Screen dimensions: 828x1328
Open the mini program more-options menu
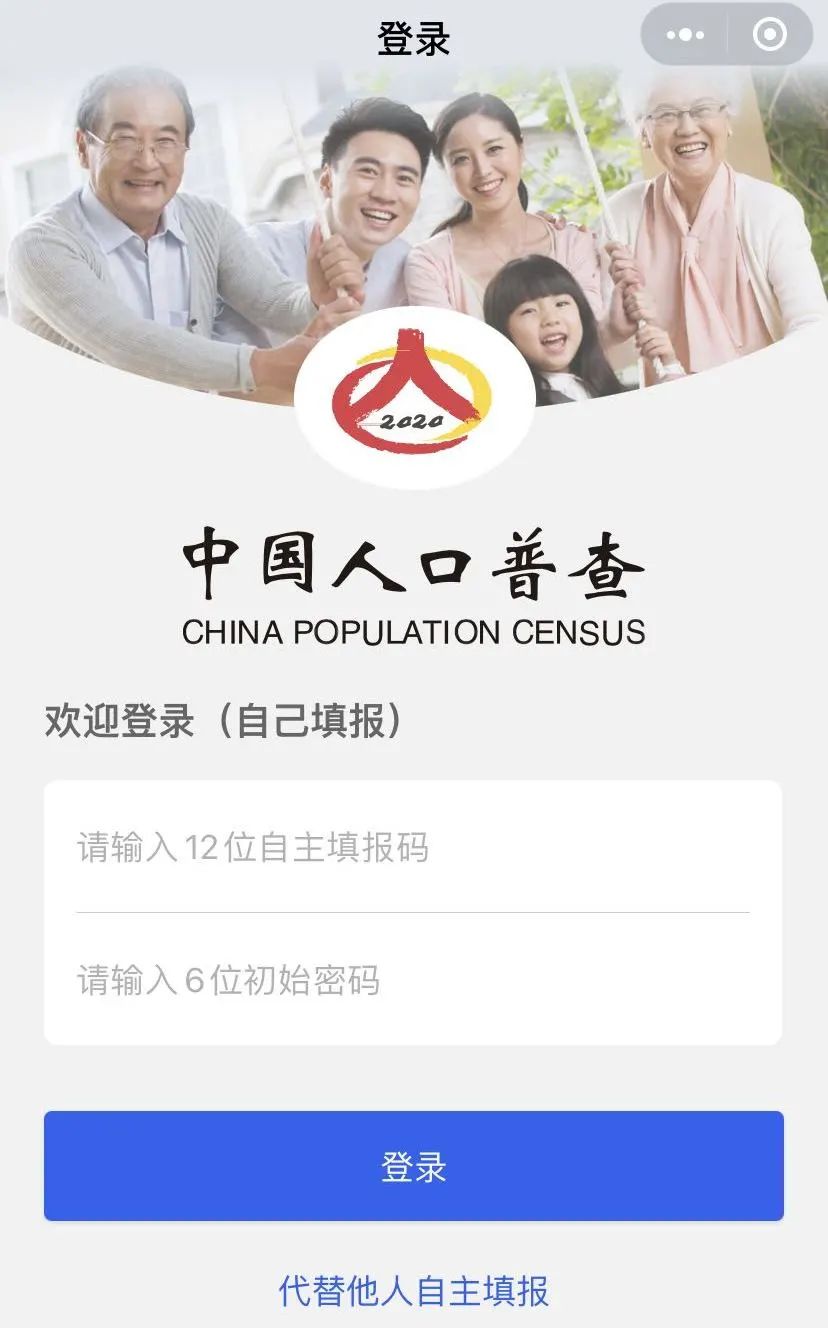(x=685, y=35)
